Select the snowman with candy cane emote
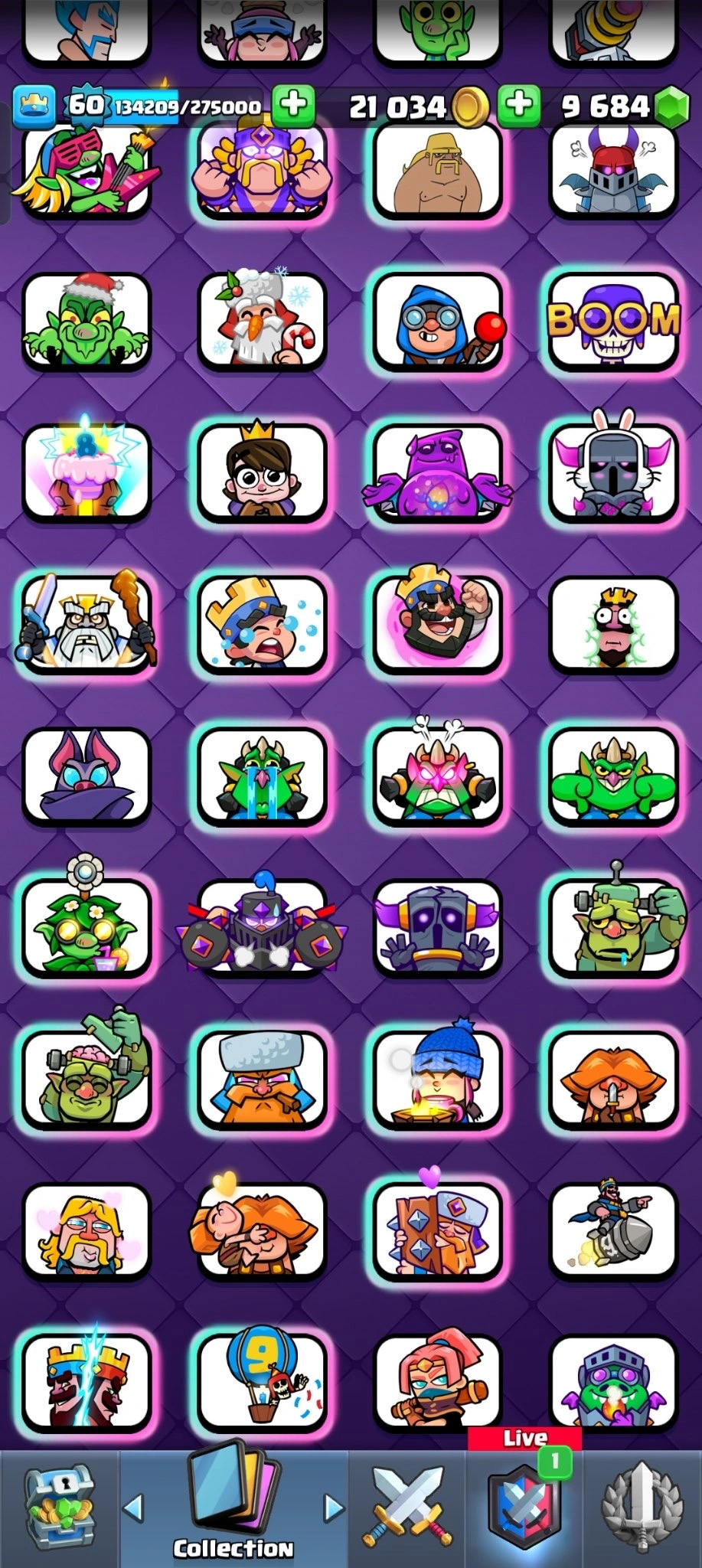This screenshot has height=1568, width=702. point(262,322)
